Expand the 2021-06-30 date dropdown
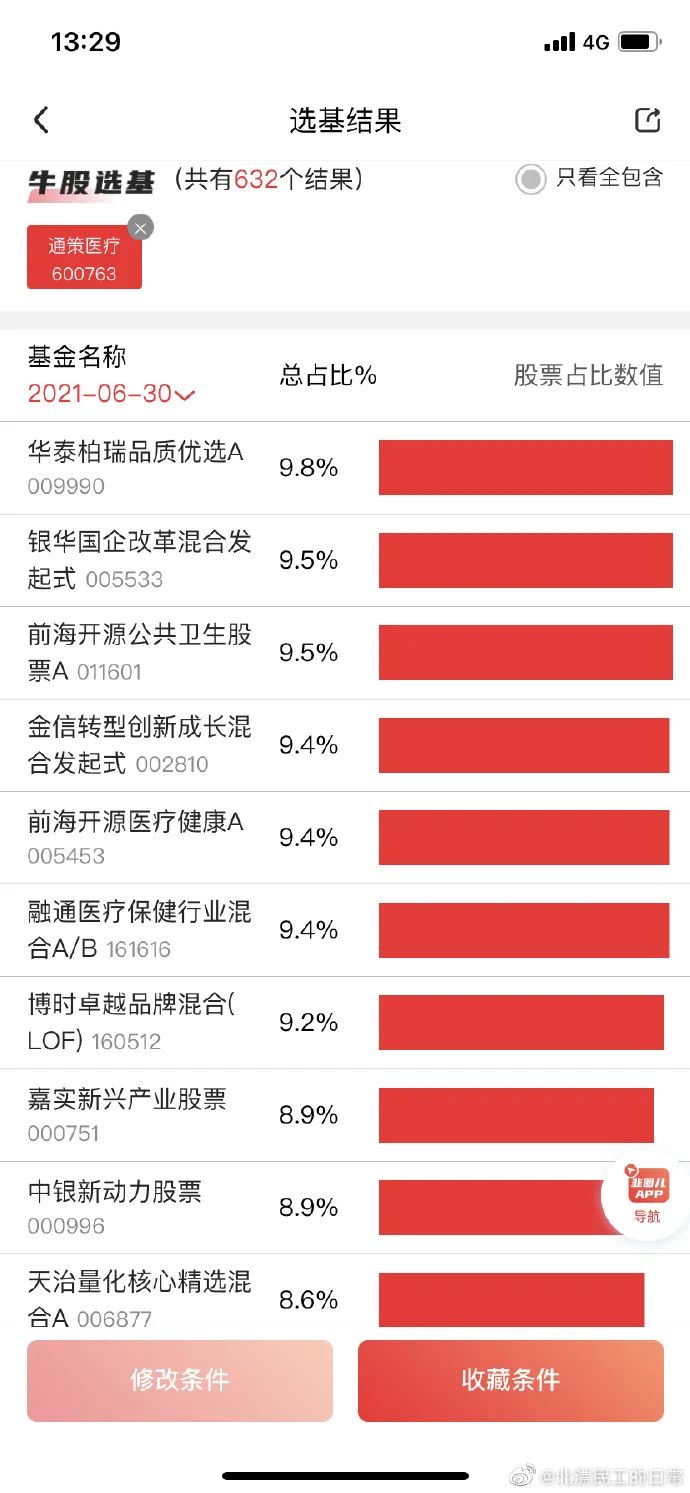This screenshot has height=1493, width=690. point(111,394)
